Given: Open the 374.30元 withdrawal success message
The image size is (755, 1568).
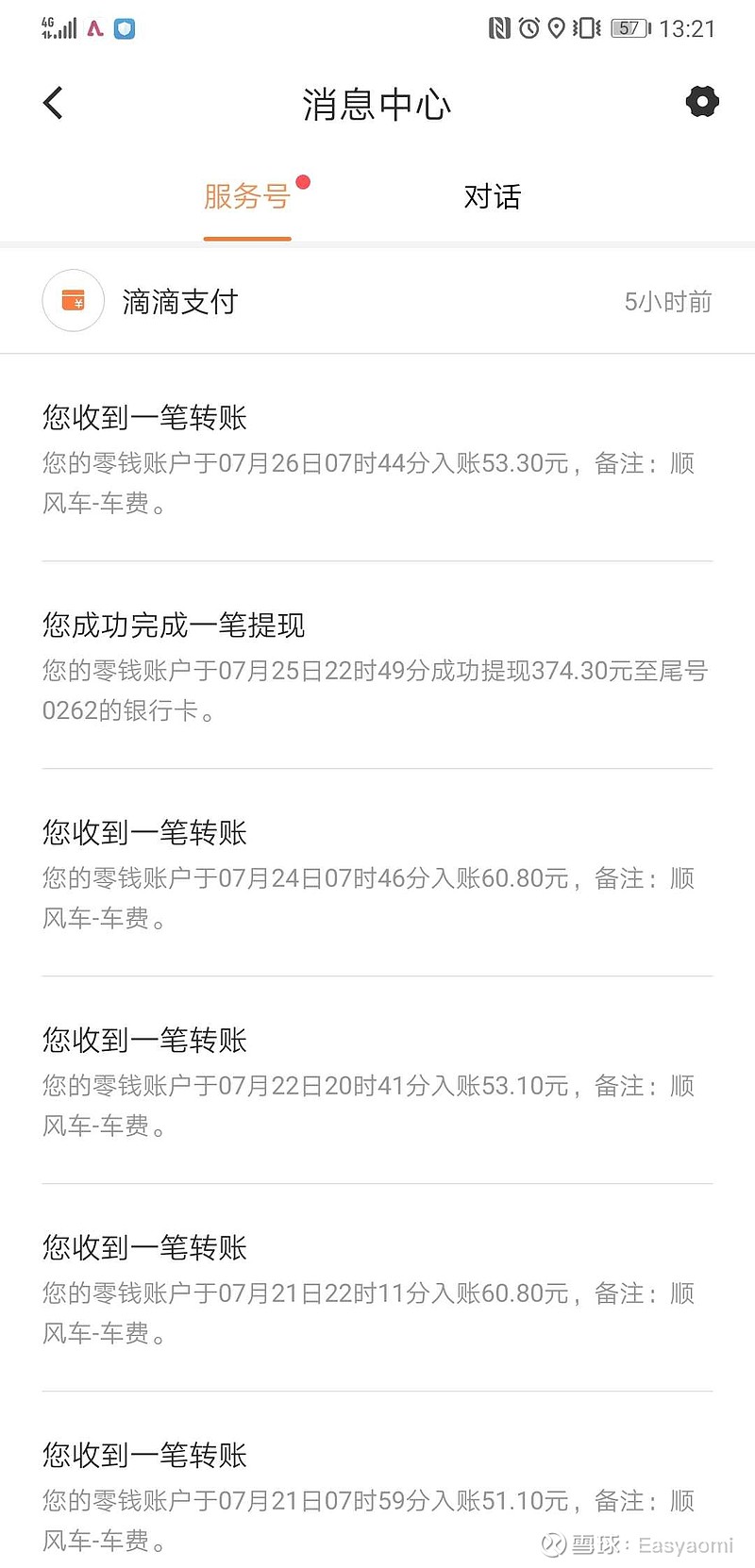Looking at the screenshot, I should tap(377, 666).
